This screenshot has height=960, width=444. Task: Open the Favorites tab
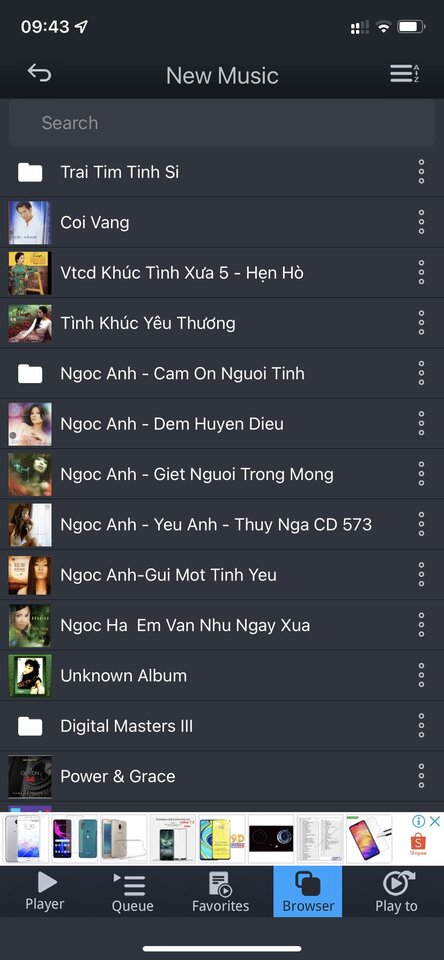pyautogui.click(x=220, y=891)
